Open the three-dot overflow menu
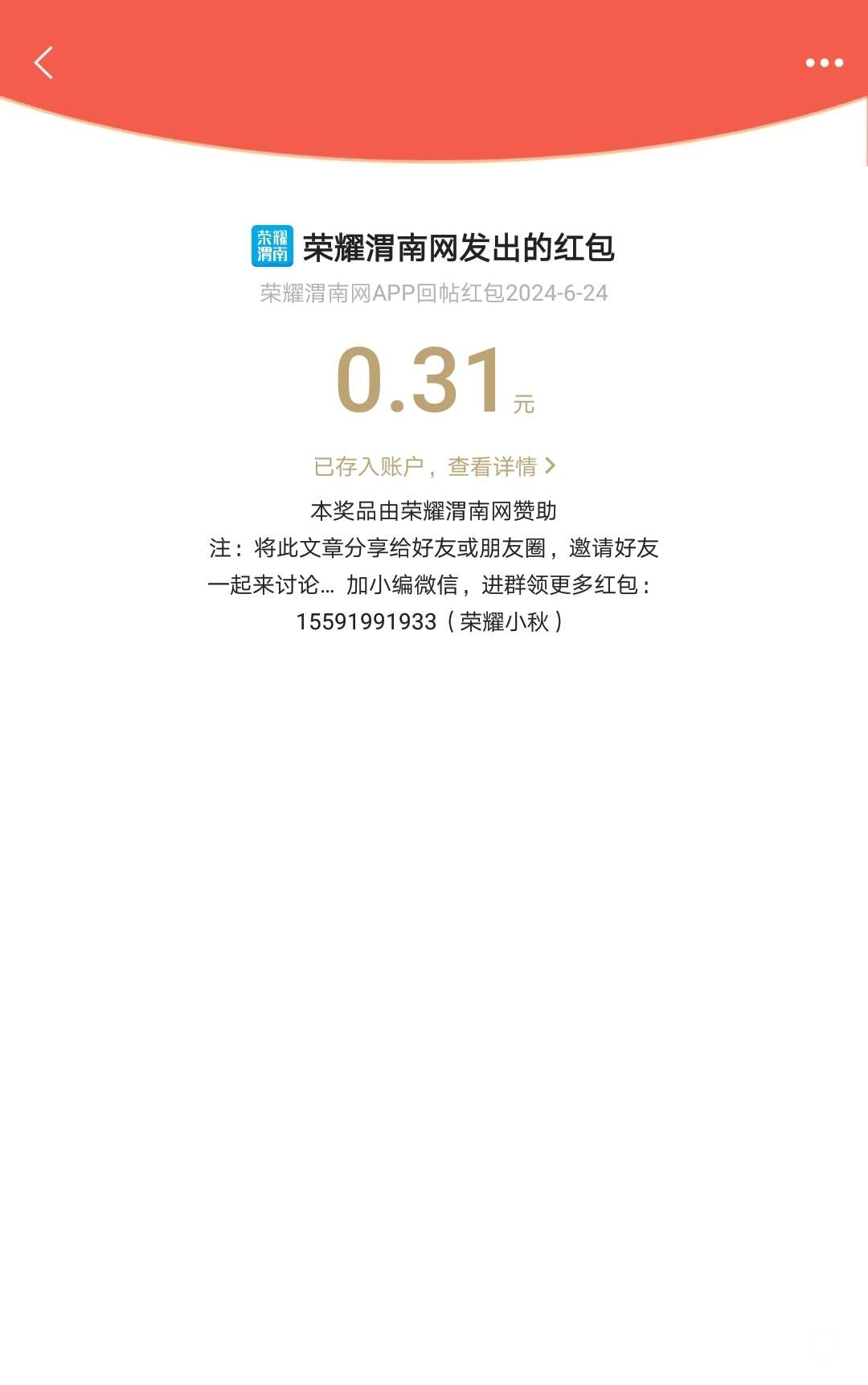The width and height of the screenshot is (868, 1385). point(824,63)
